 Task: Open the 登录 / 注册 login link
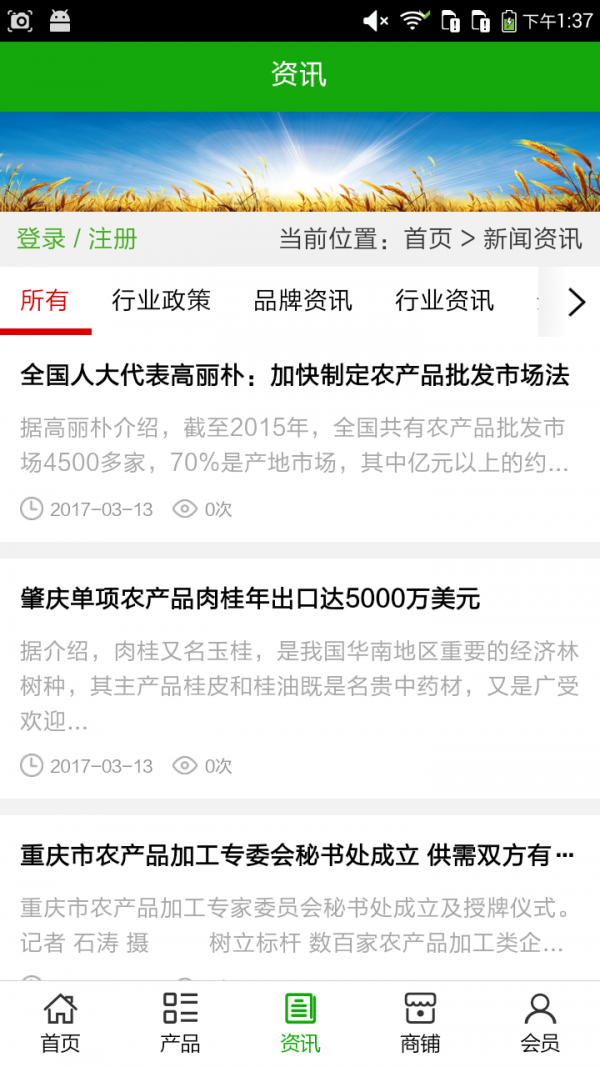point(77,239)
